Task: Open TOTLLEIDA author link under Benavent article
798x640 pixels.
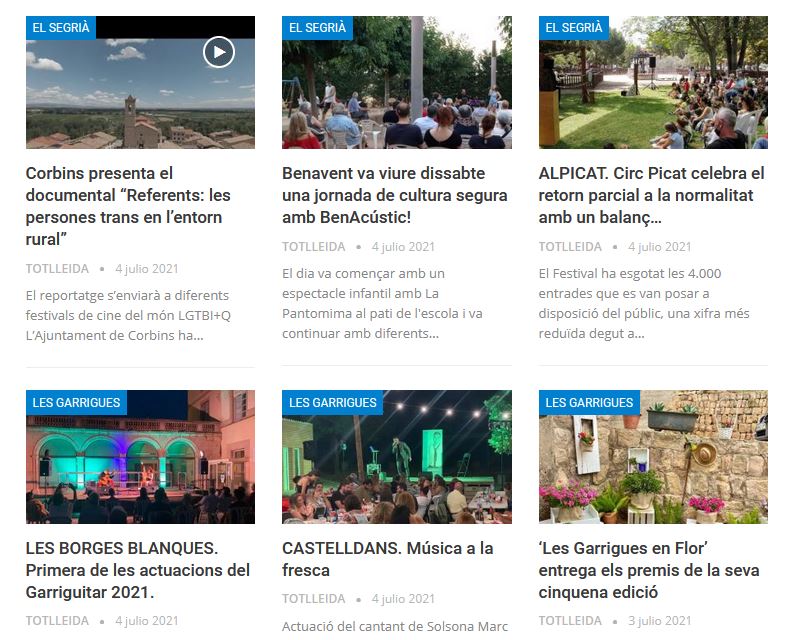Action: pos(313,247)
